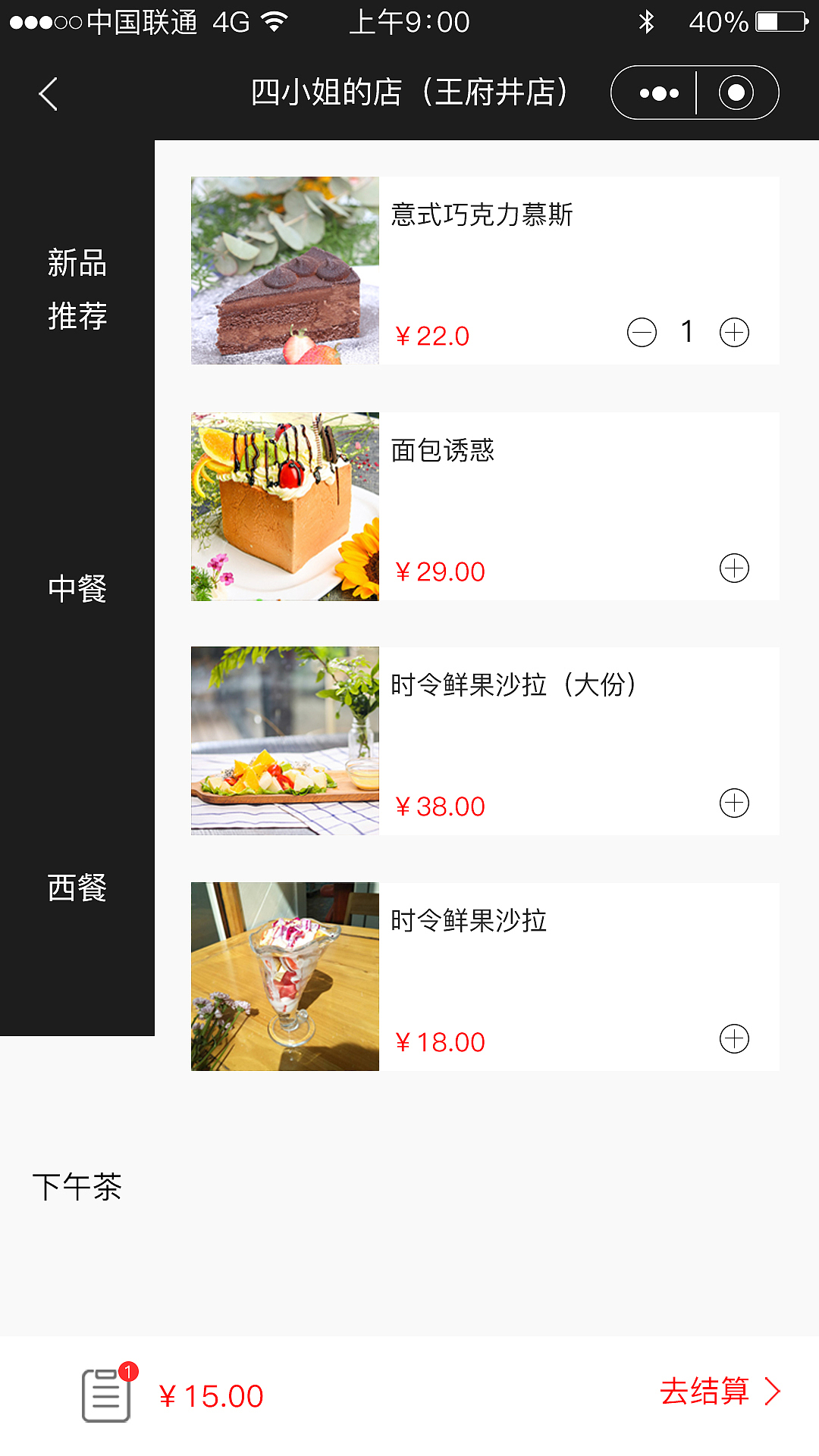Increase quantity of 意式巧克力慕斯
The image size is (819, 1456).
pos(733,332)
